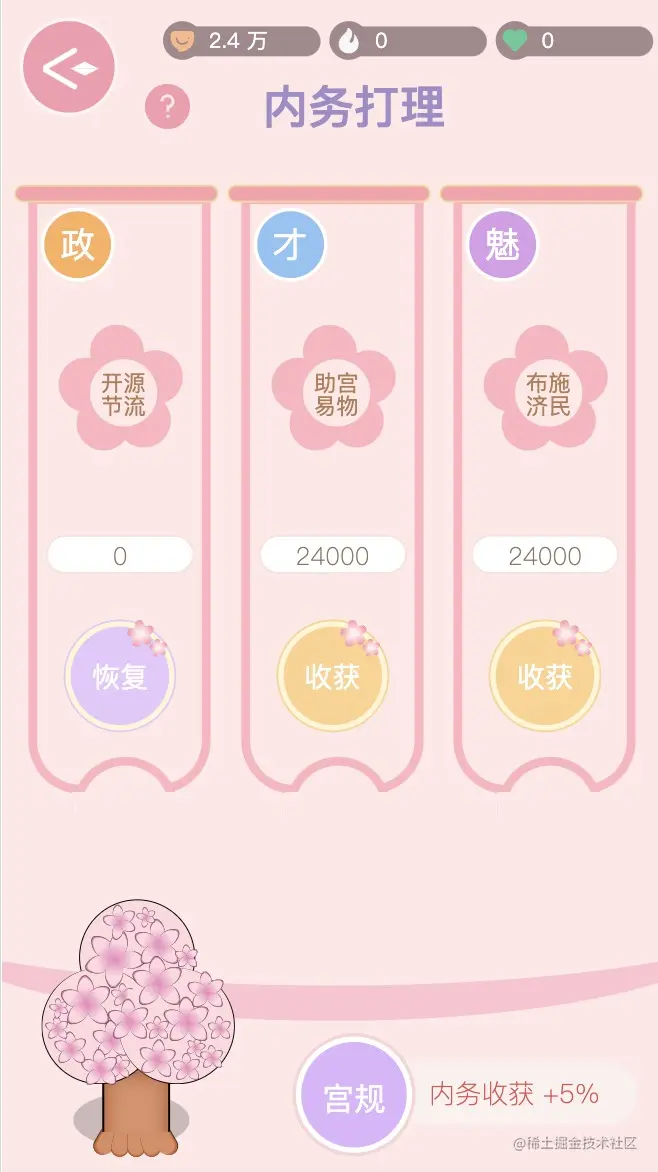Screen dimensions: 658x1172
Task: Collect 收获 under 助宫易物
Action: pyautogui.click(x=332, y=677)
